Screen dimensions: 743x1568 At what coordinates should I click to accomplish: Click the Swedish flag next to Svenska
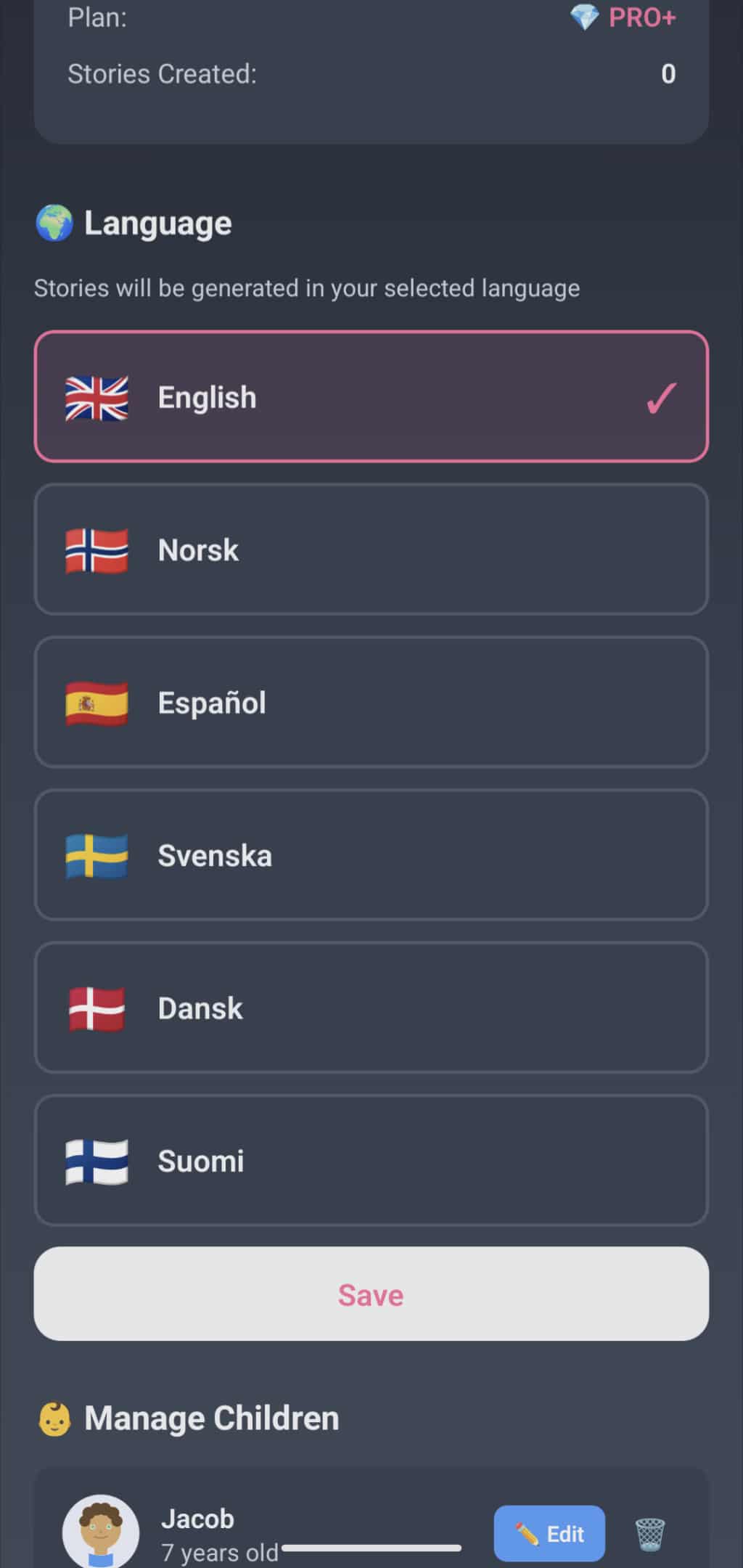tap(97, 856)
